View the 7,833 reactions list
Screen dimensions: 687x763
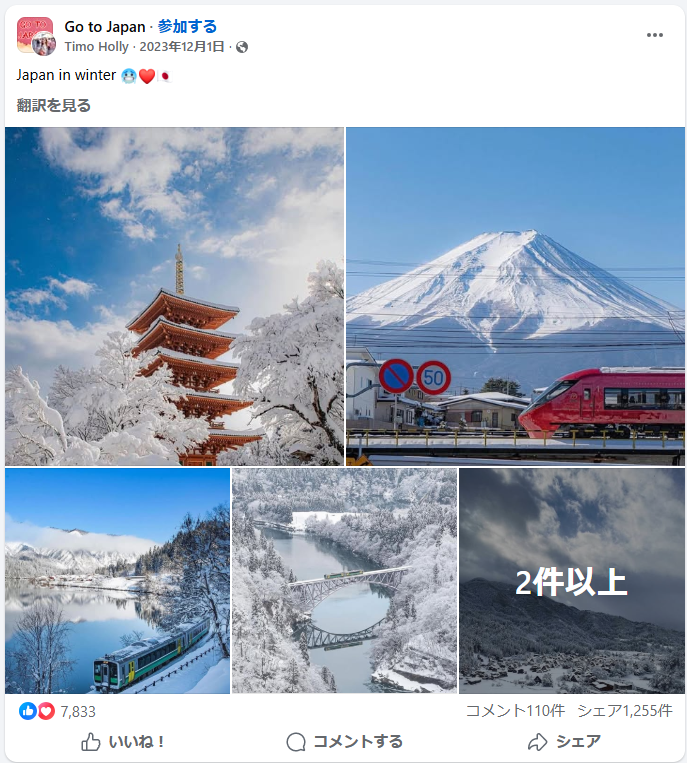[77, 711]
